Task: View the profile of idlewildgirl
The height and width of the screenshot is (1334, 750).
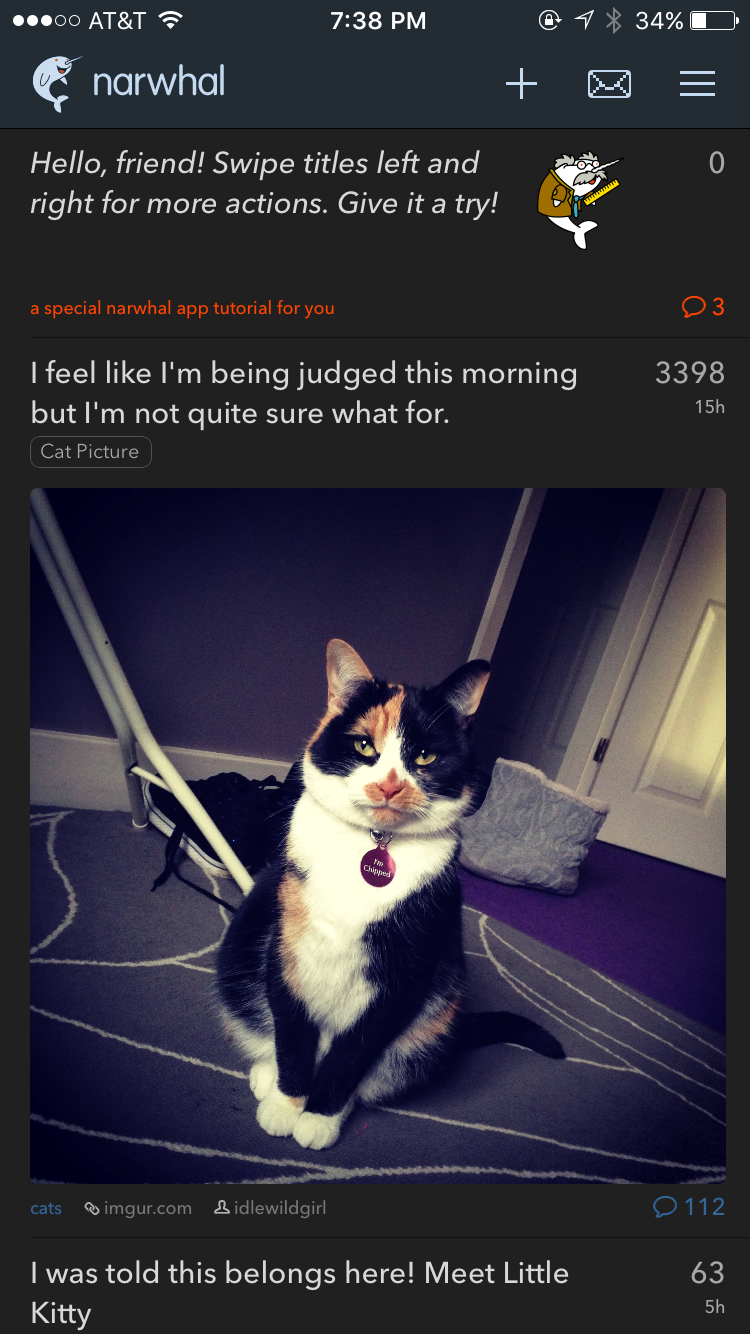Action: 271,1208
